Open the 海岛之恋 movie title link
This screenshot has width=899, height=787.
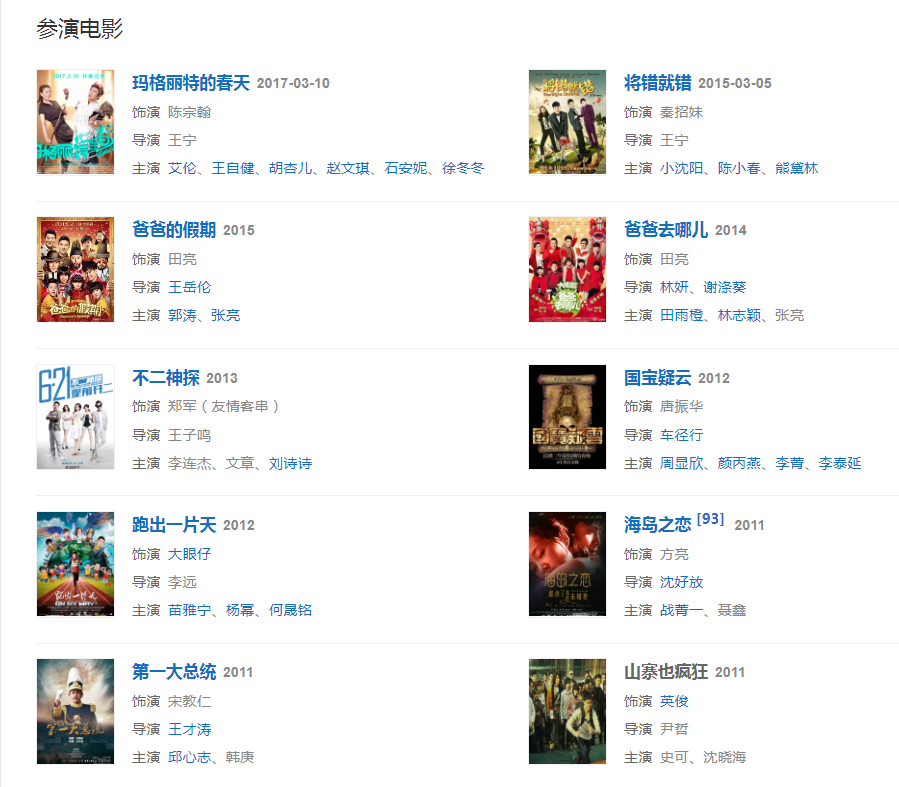(x=657, y=524)
